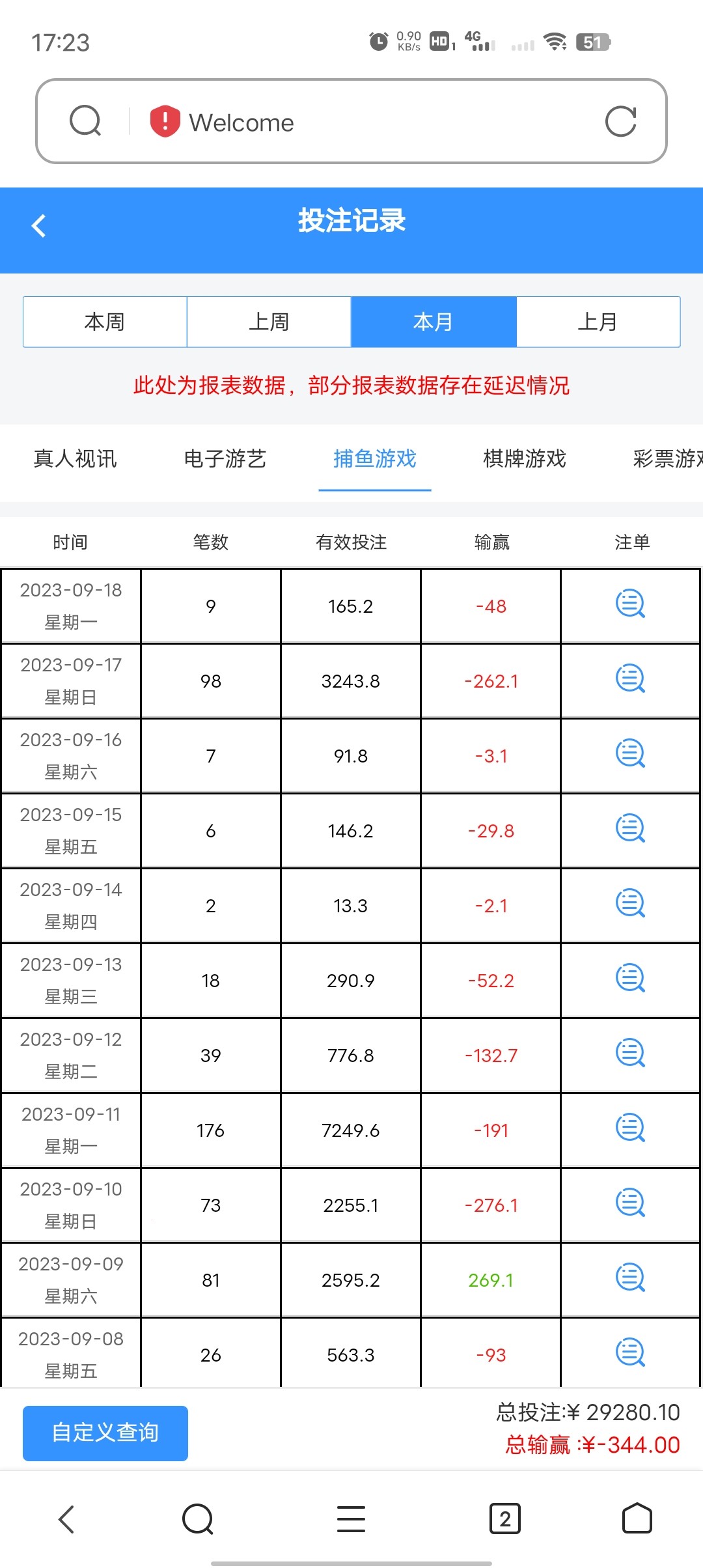Reload the page with refresh icon
The width and height of the screenshot is (703, 1568).
click(x=620, y=122)
